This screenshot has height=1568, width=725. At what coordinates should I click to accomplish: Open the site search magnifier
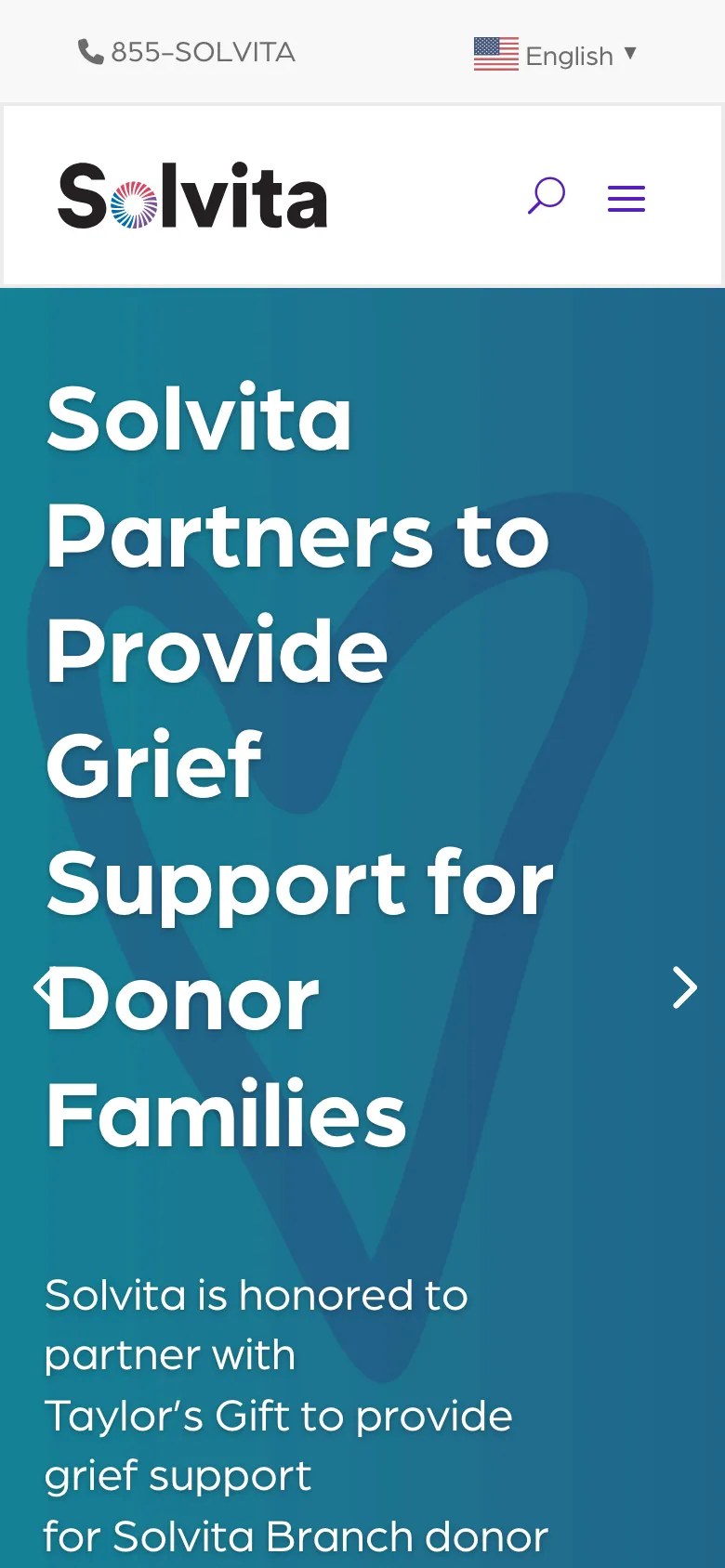point(547,196)
